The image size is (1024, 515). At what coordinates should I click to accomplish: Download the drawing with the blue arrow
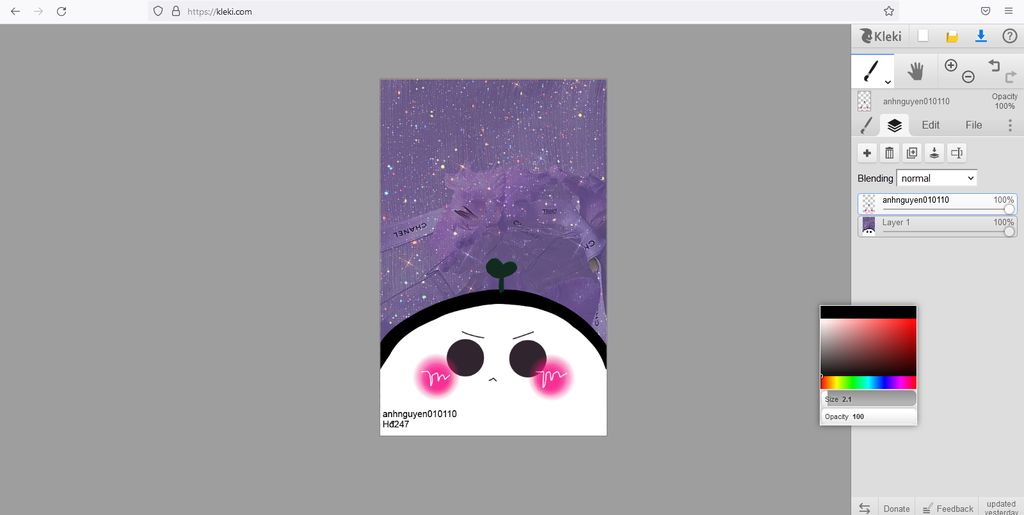click(x=981, y=36)
